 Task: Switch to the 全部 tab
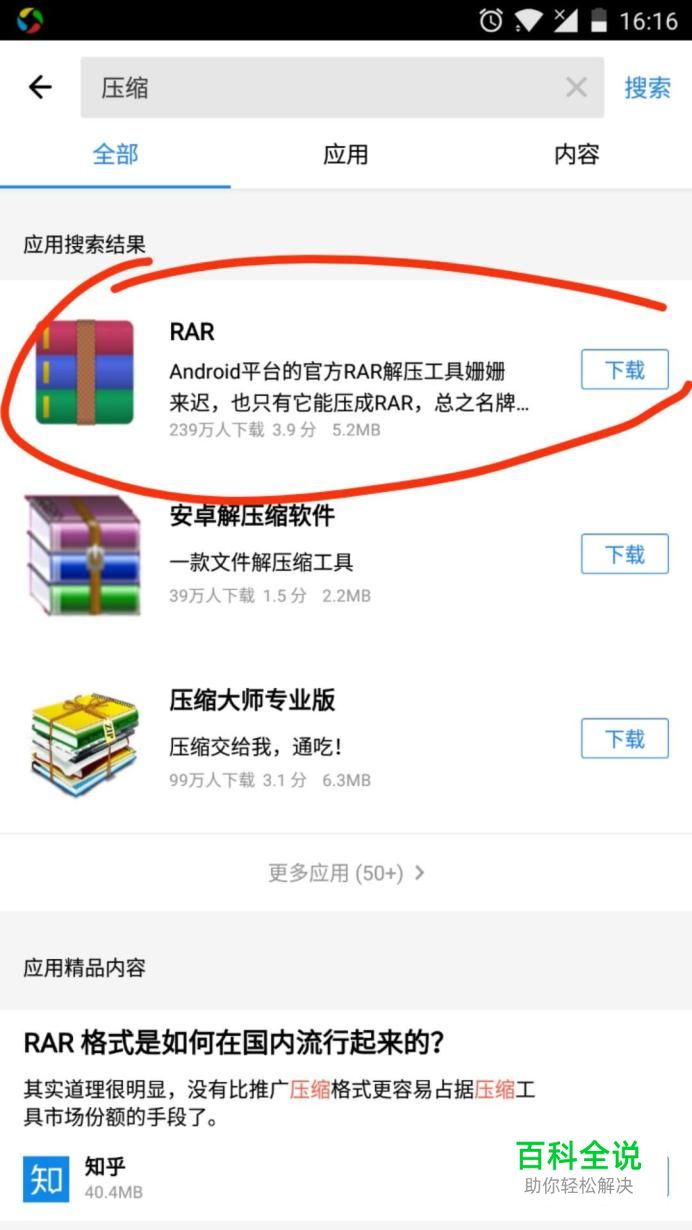115,155
